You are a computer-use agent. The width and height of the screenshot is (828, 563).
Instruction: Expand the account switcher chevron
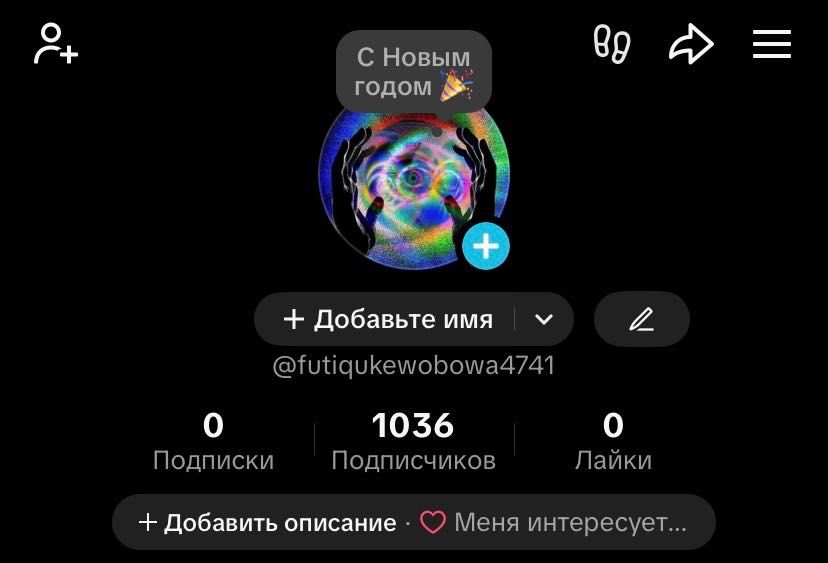coord(544,319)
